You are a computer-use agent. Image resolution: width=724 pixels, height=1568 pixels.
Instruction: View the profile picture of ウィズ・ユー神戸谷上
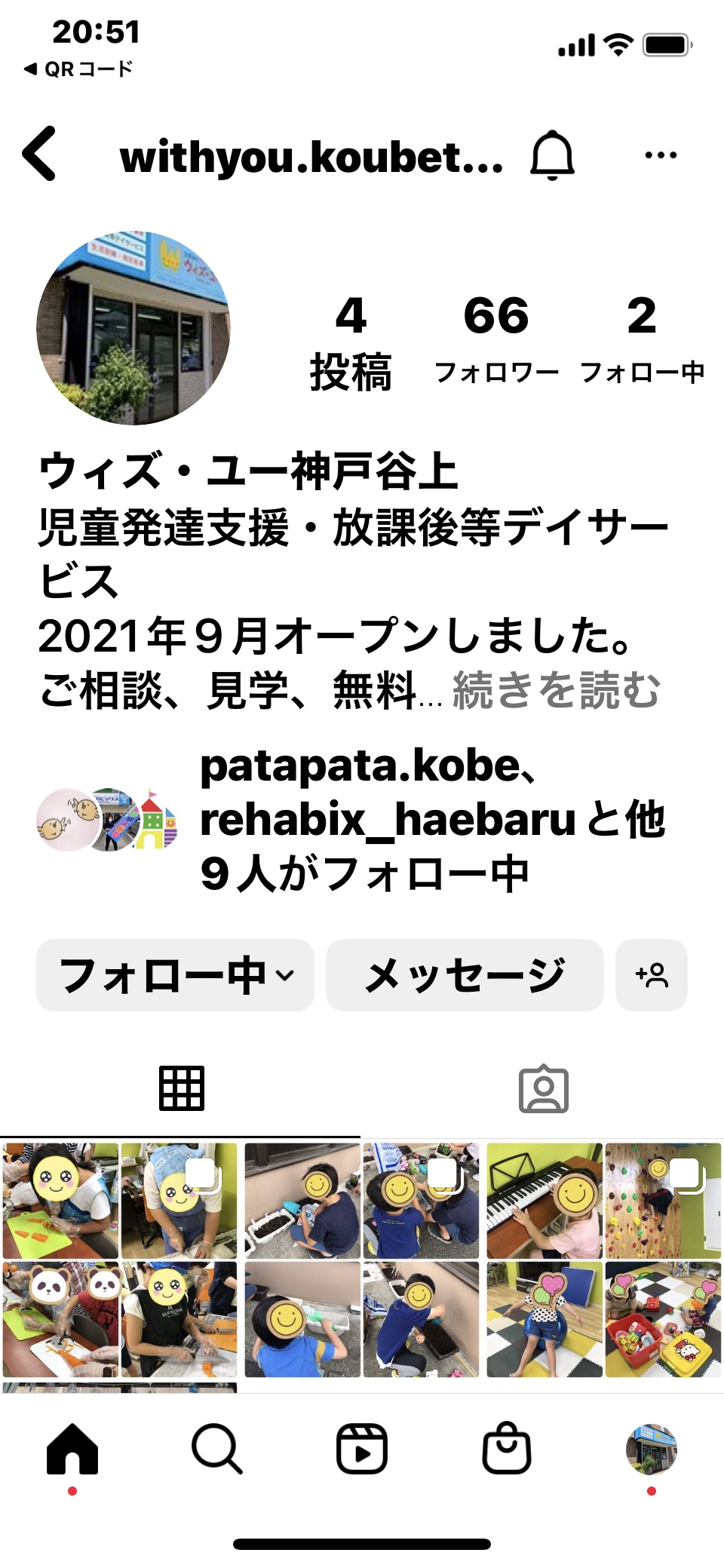pyautogui.click(x=133, y=328)
